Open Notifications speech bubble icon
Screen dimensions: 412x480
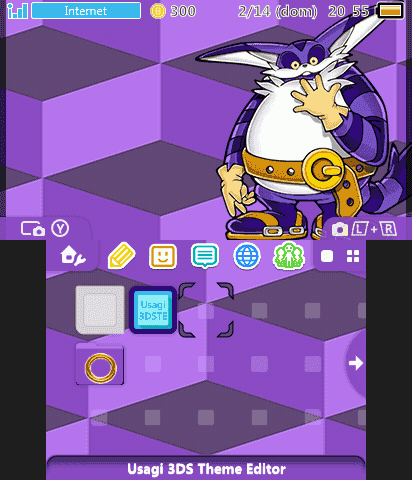pyautogui.click(x=205, y=256)
